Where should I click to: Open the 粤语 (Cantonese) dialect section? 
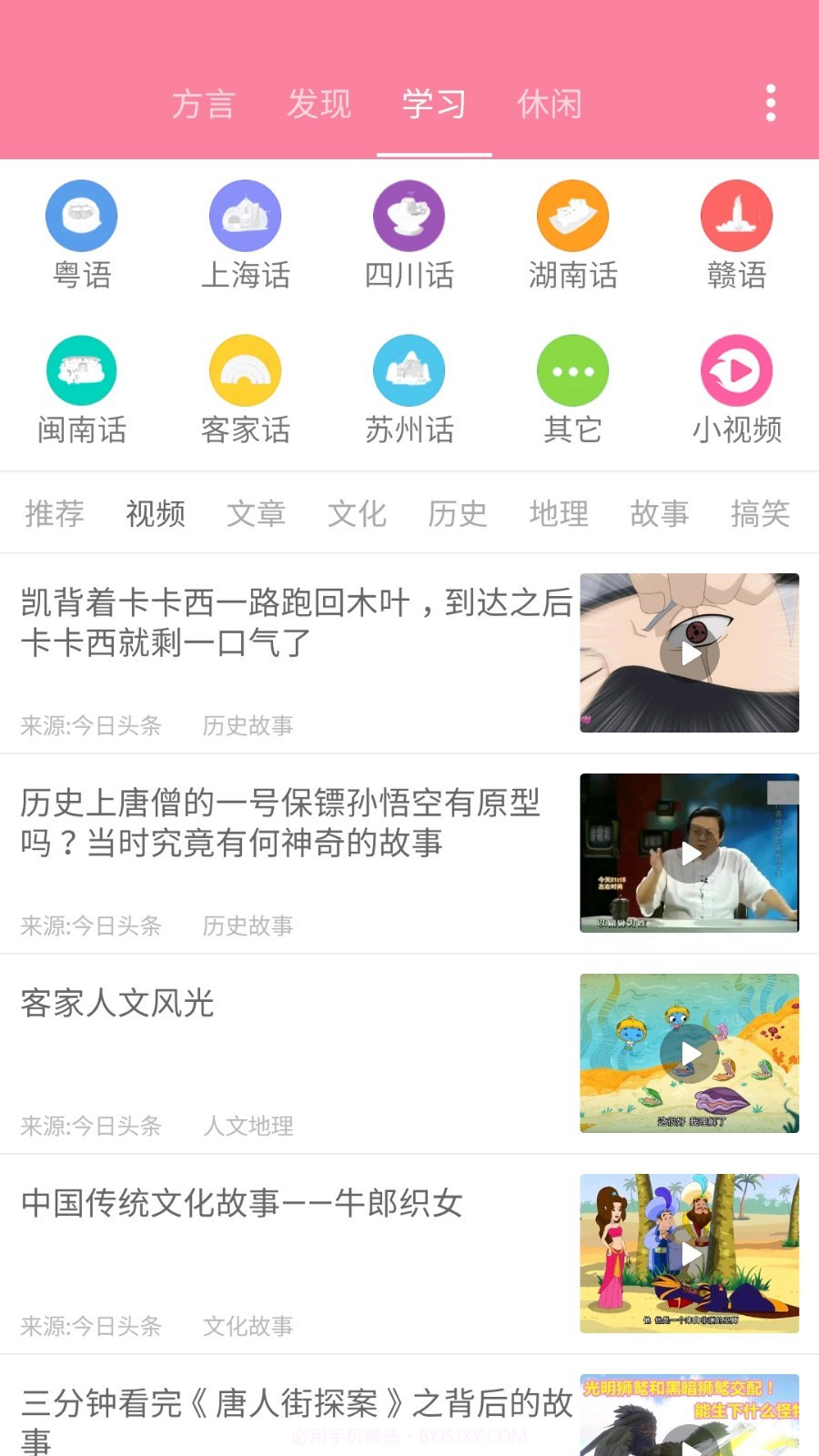coord(82,232)
